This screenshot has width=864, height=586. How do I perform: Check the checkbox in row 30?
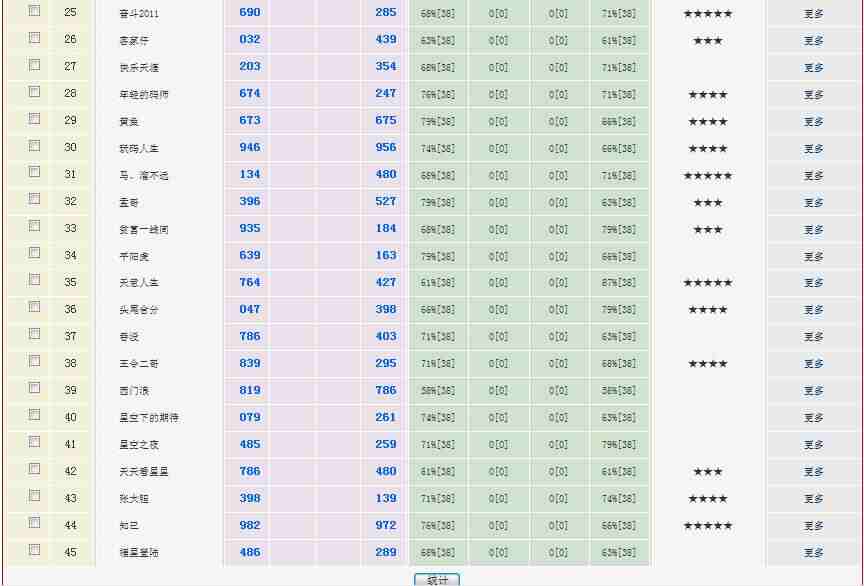(35, 145)
